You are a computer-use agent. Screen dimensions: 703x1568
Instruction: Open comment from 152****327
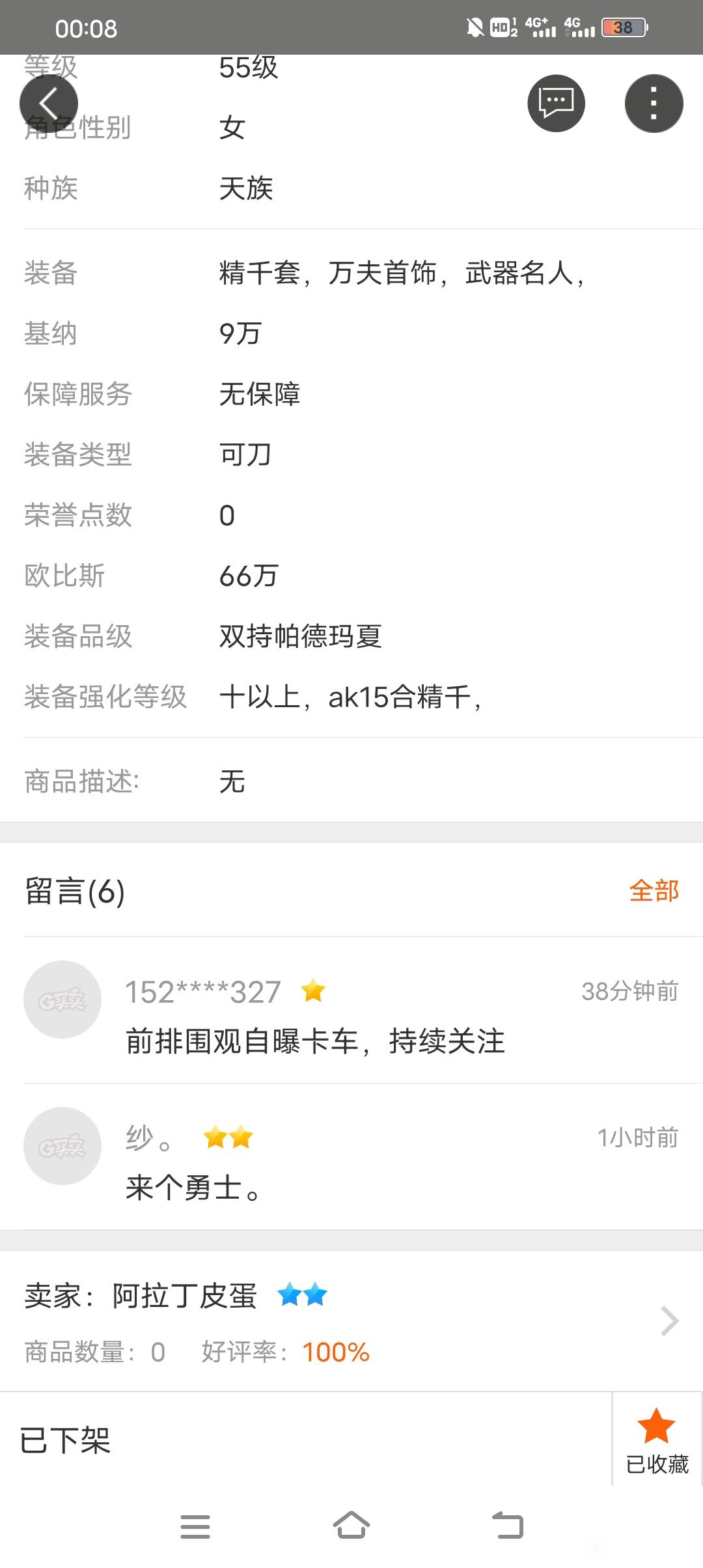pyautogui.click(x=351, y=1011)
